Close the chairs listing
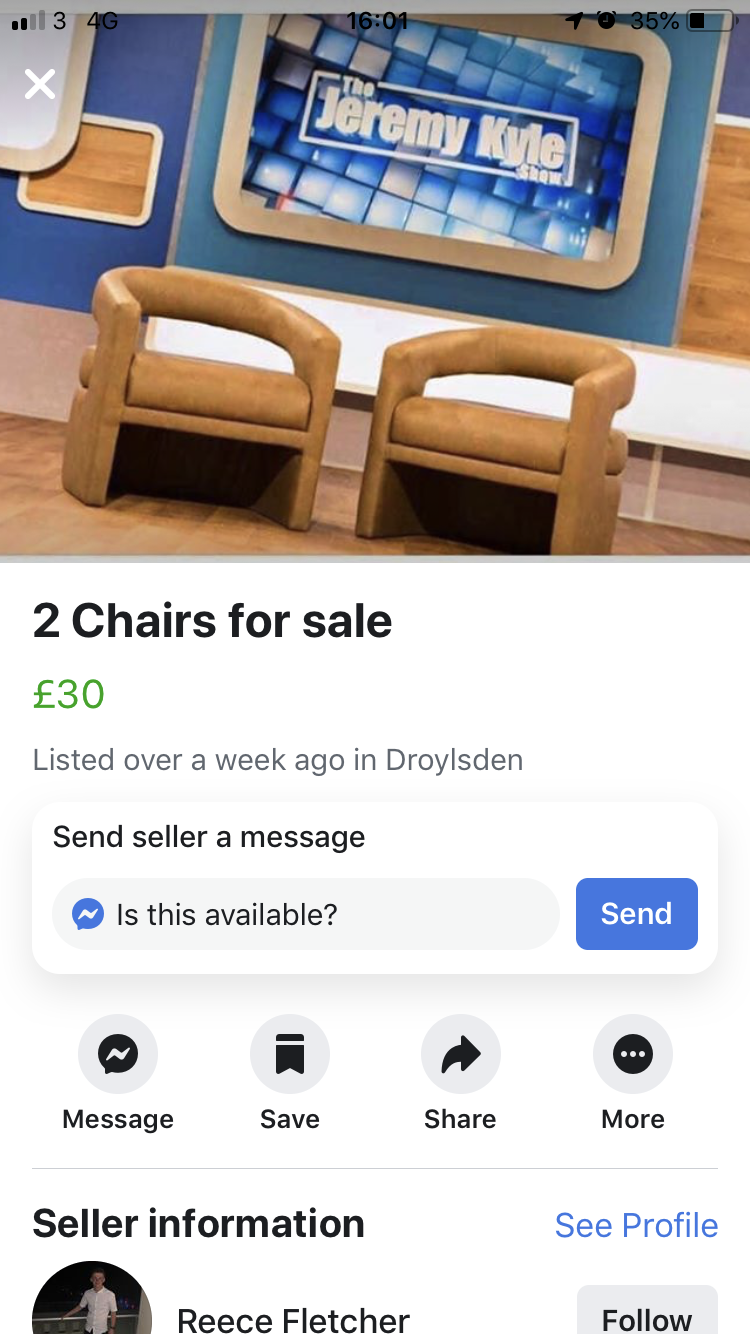 [40, 84]
